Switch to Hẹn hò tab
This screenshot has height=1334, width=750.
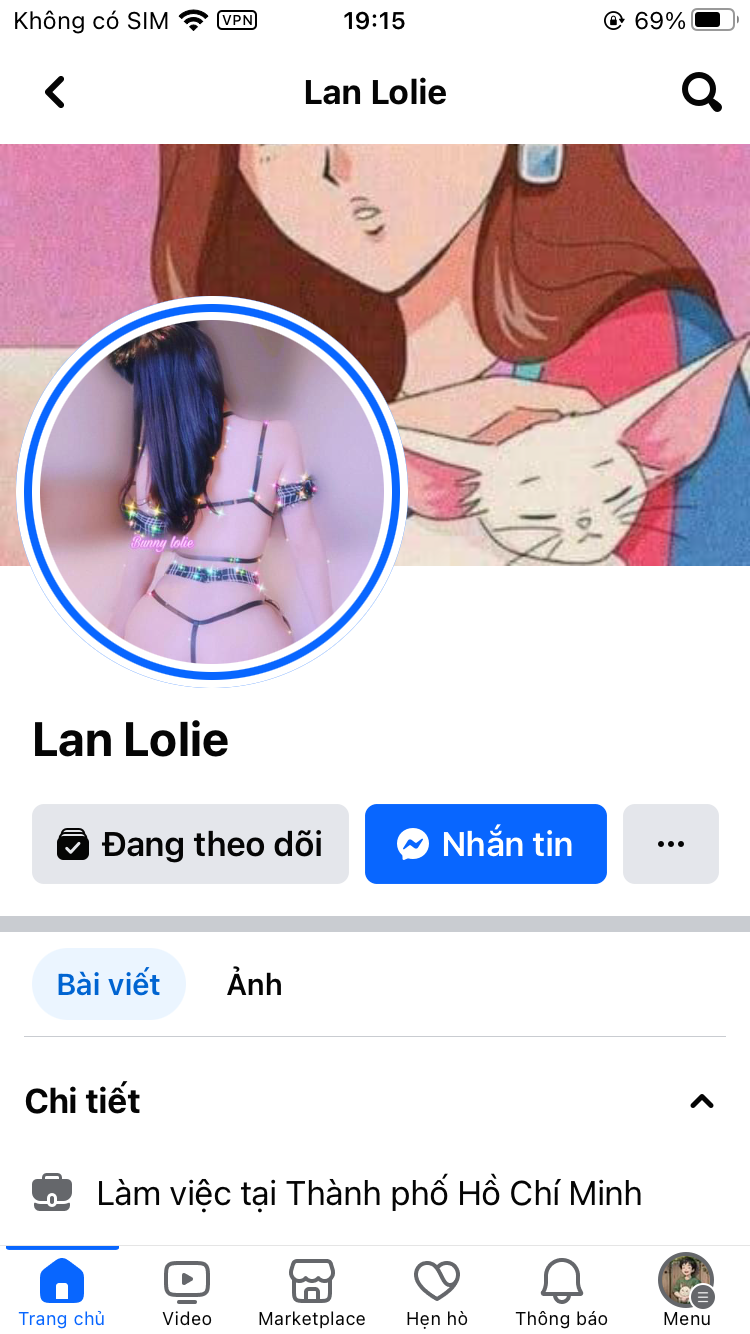pyautogui.click(x=437, y=1291)
